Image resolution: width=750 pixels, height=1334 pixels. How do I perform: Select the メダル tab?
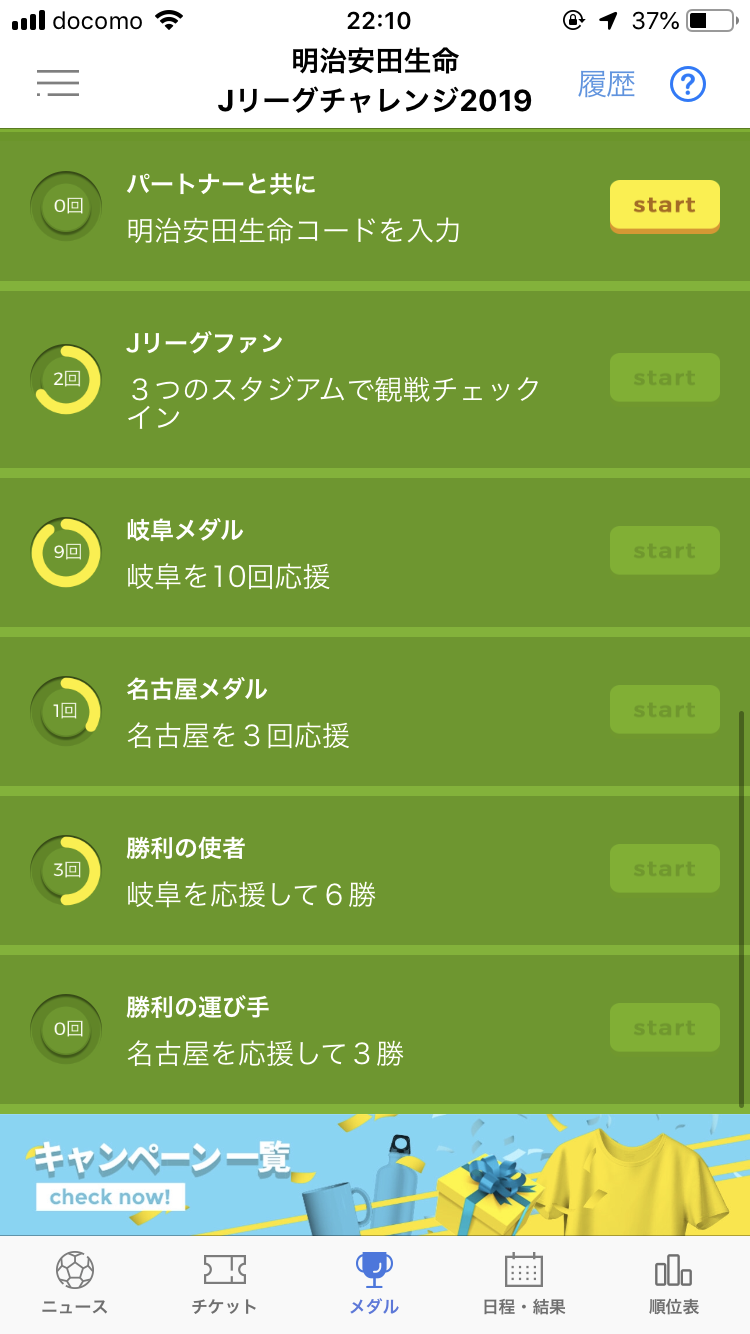pyautogui.click(x=374, y=1284)
